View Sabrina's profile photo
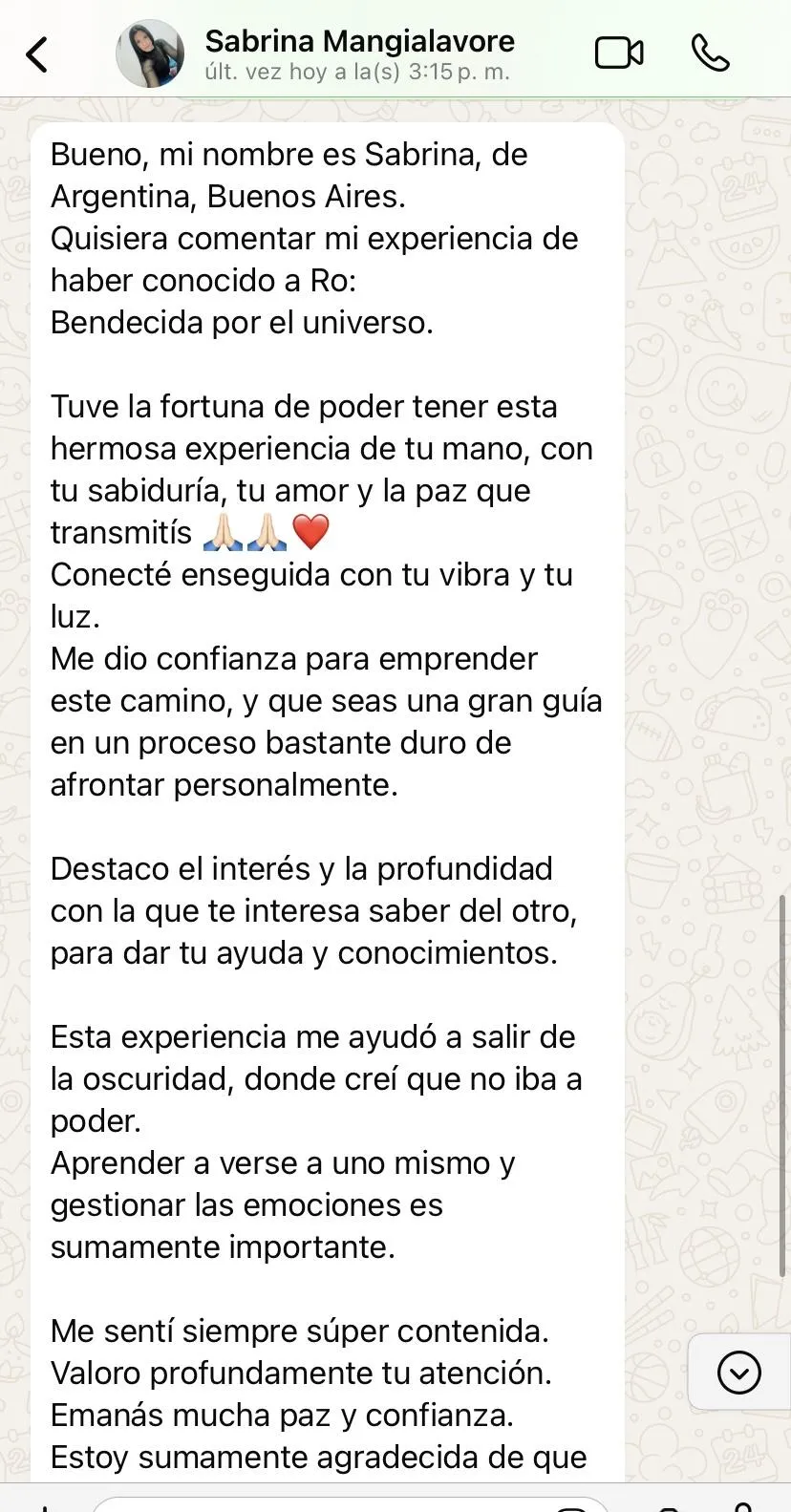The image size is (791, 1512). point(150,54)
